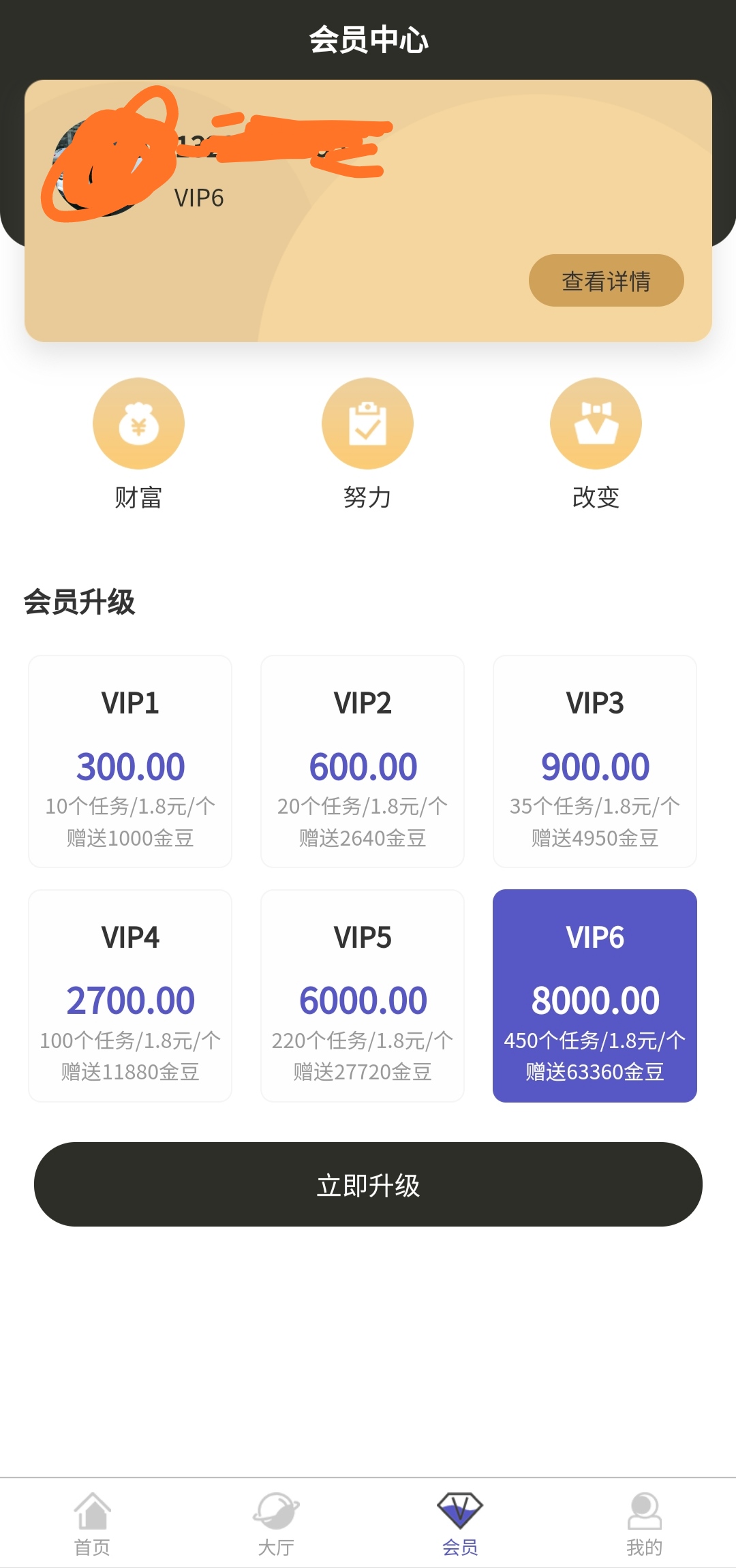Tap the 查看详情 button
The height and width of the screenshot is (1568, 736).
(x=606, y=281)
